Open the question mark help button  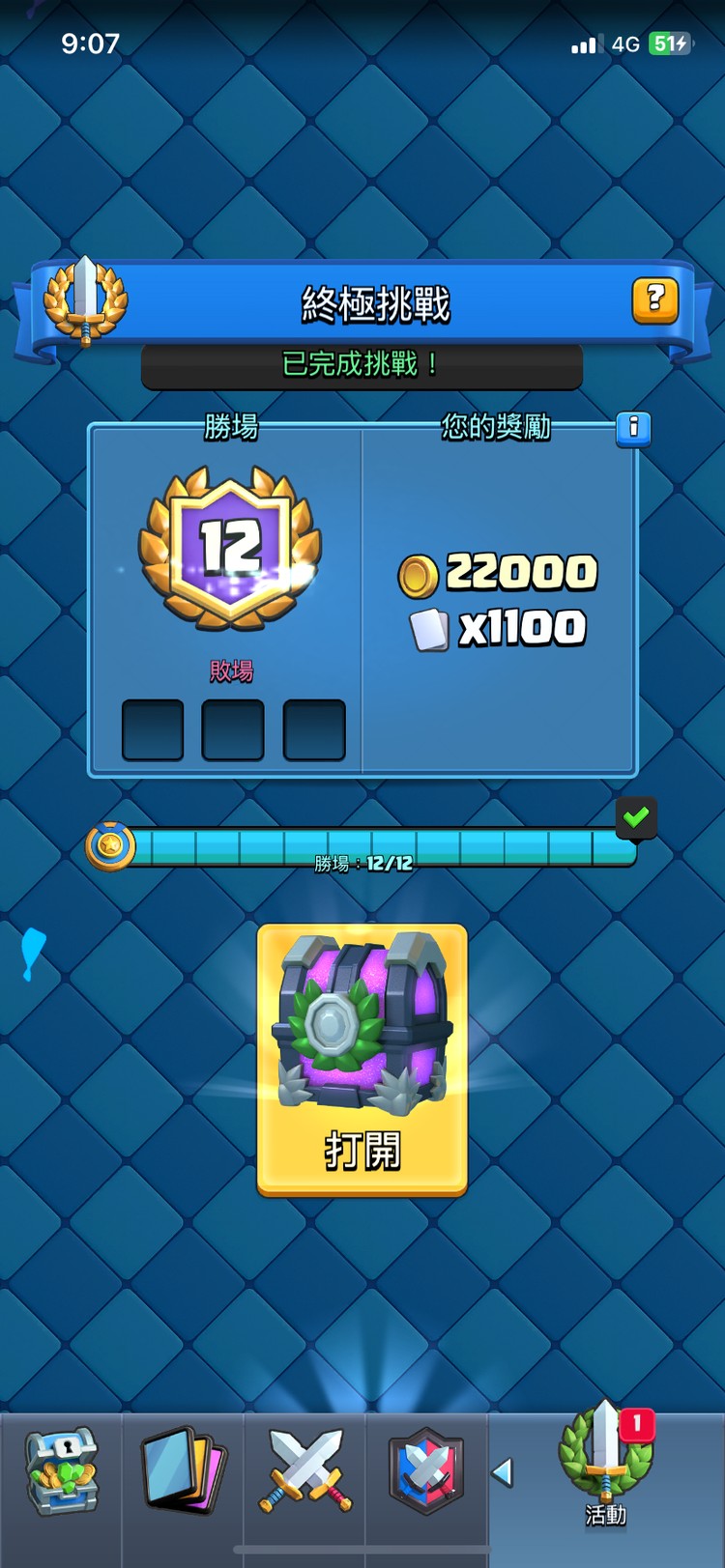click(x=654, y=300)
